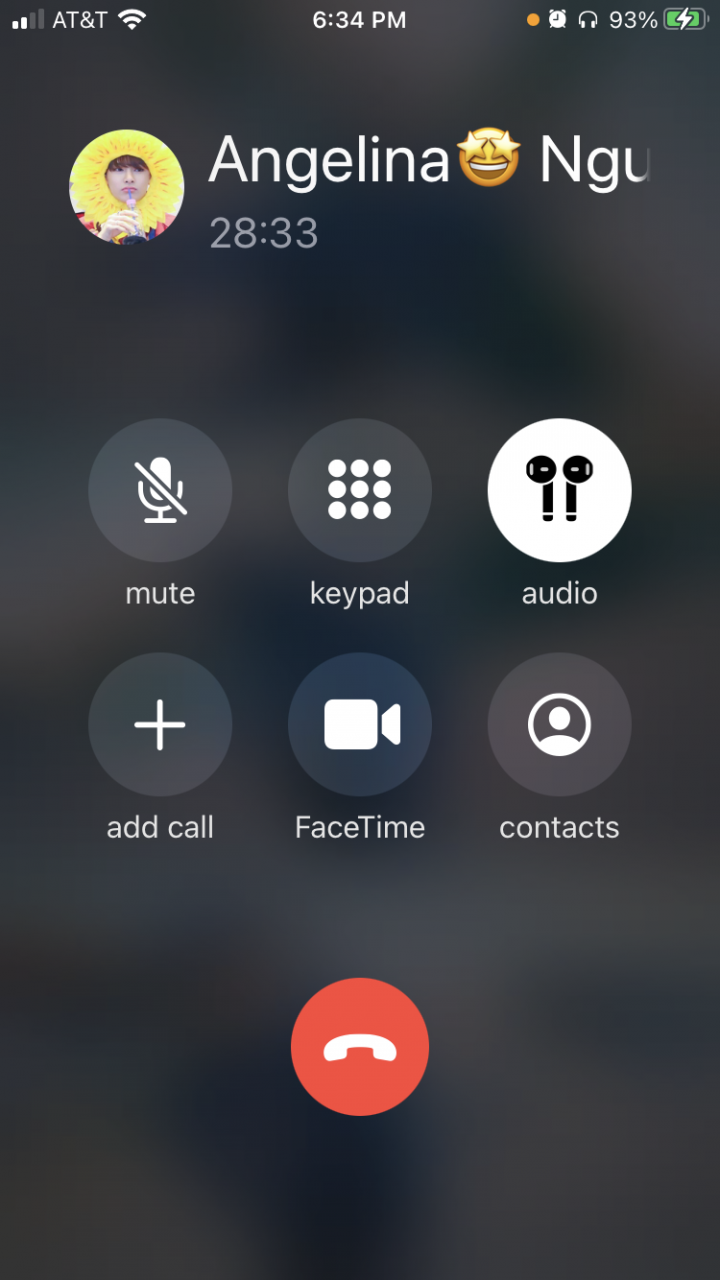Mute the microphone on this call
The height and width of the screenshot is (1280, 720).
160,490
